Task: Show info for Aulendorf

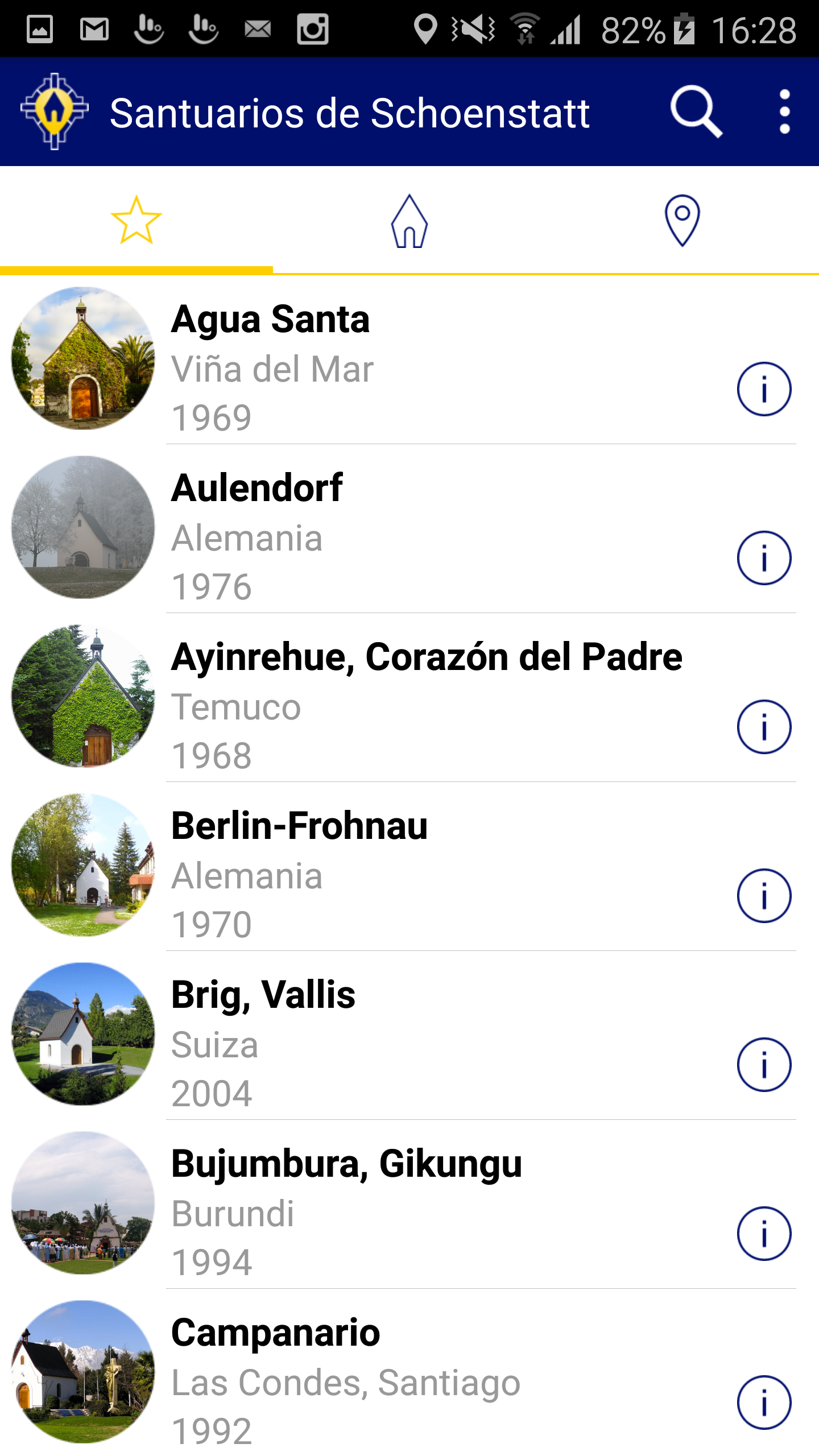Action: pos(764,558)
